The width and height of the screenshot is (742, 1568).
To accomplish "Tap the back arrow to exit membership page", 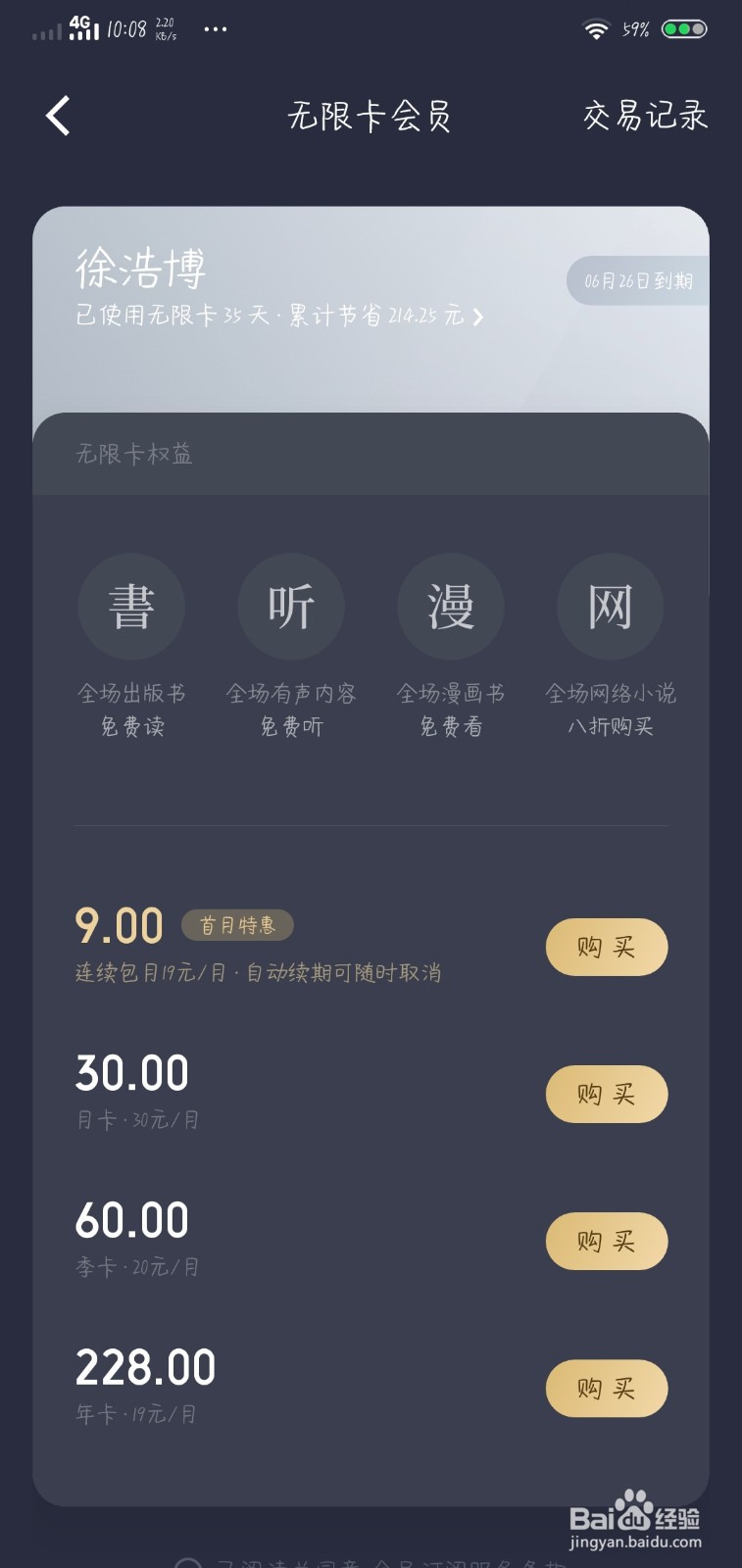I will (56, 115).
